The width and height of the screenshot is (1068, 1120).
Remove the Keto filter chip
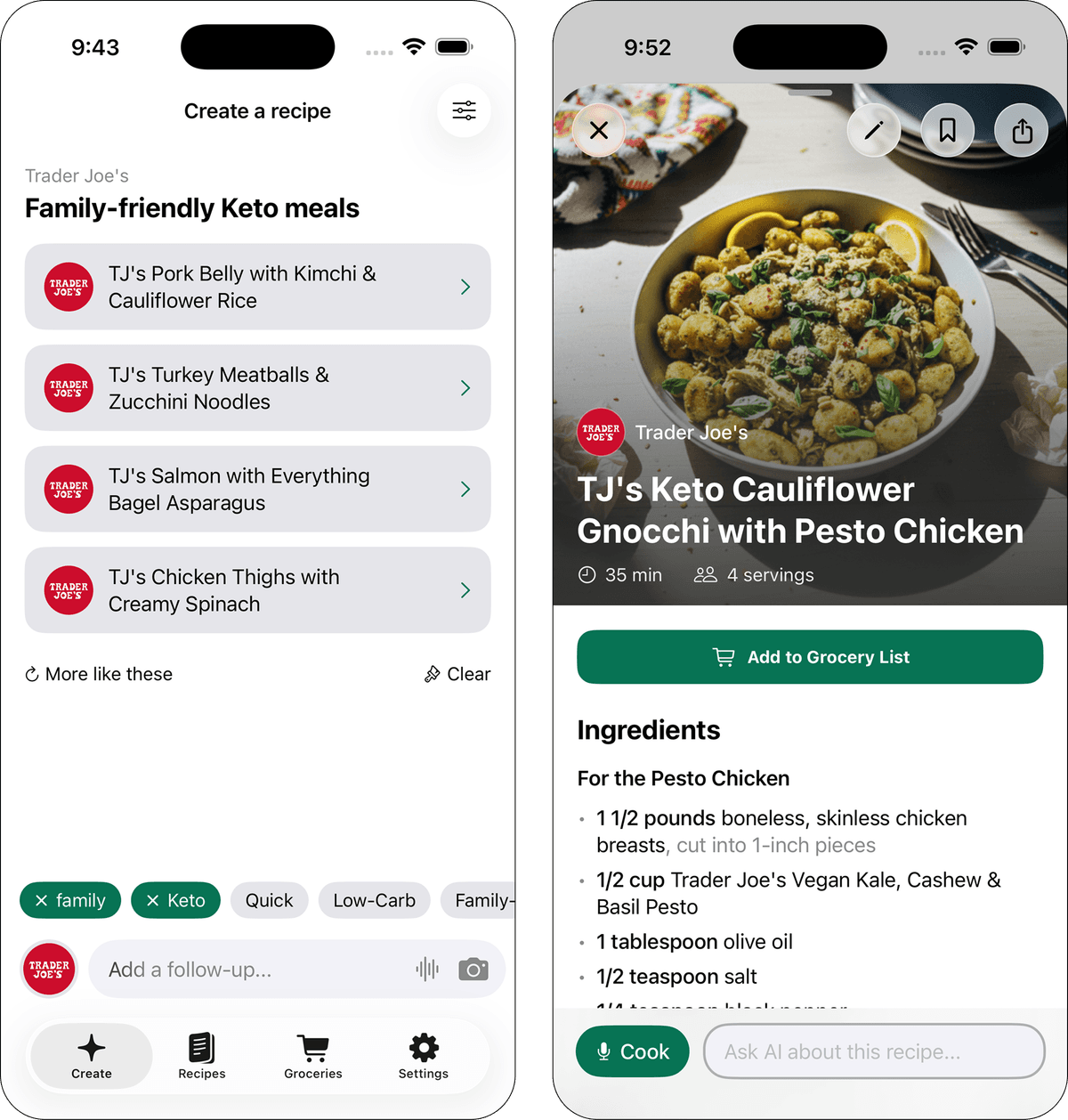154,900
